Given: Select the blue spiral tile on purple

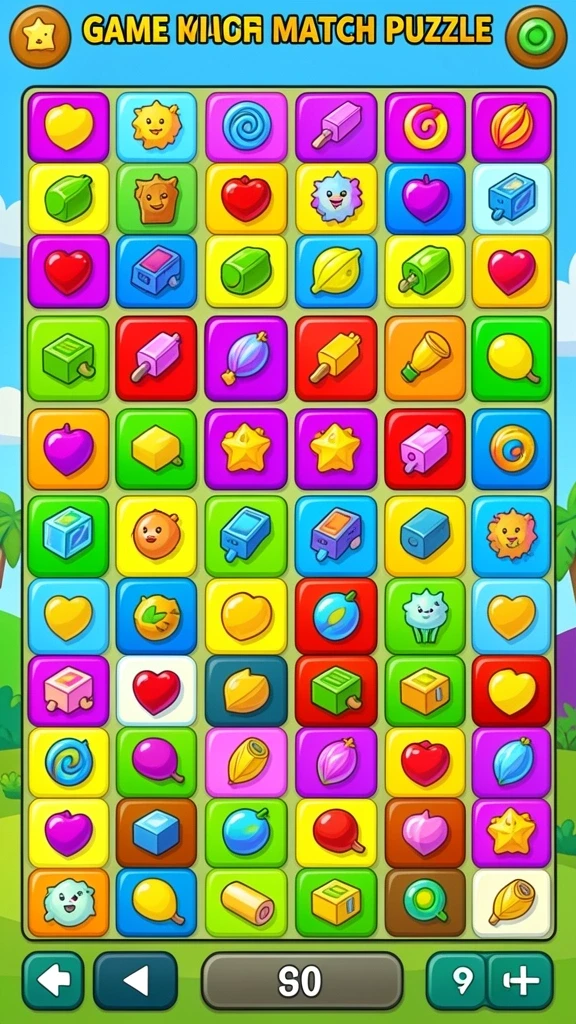Looking at the screenshot, I should (x=246, y=126).
